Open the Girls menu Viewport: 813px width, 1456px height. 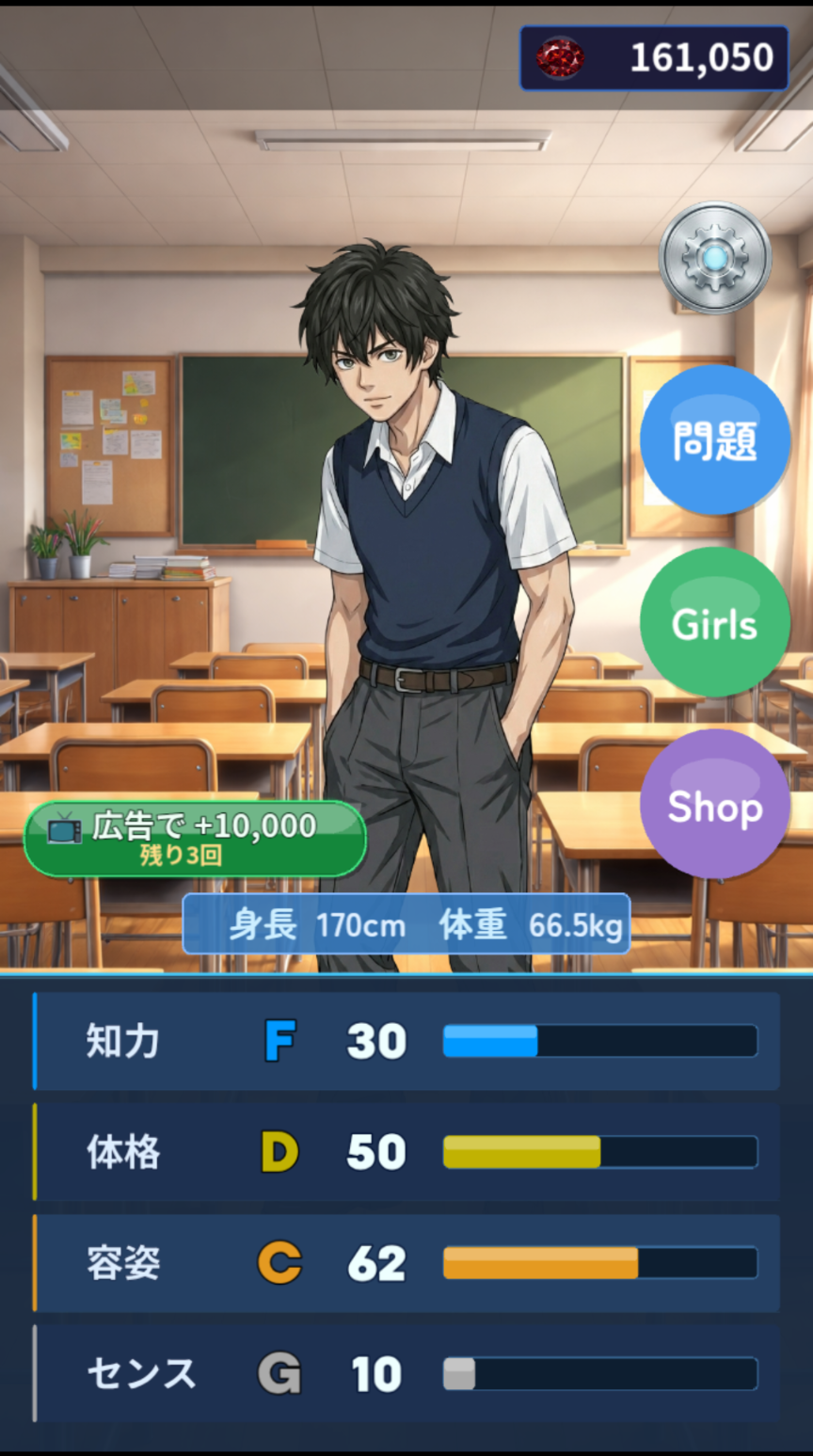click(715, 623)
